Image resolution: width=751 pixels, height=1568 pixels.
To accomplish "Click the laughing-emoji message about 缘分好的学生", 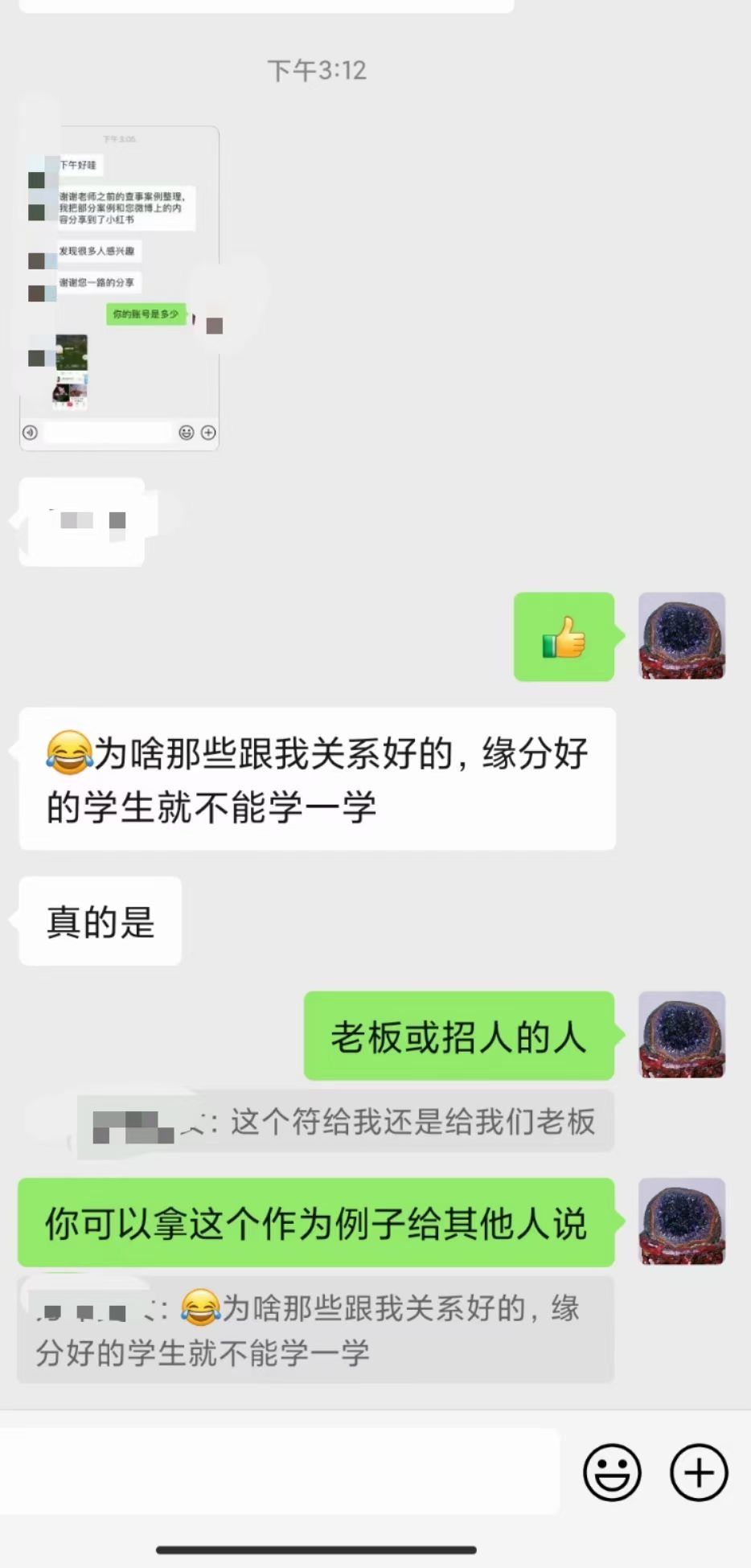I will (318, 778).
